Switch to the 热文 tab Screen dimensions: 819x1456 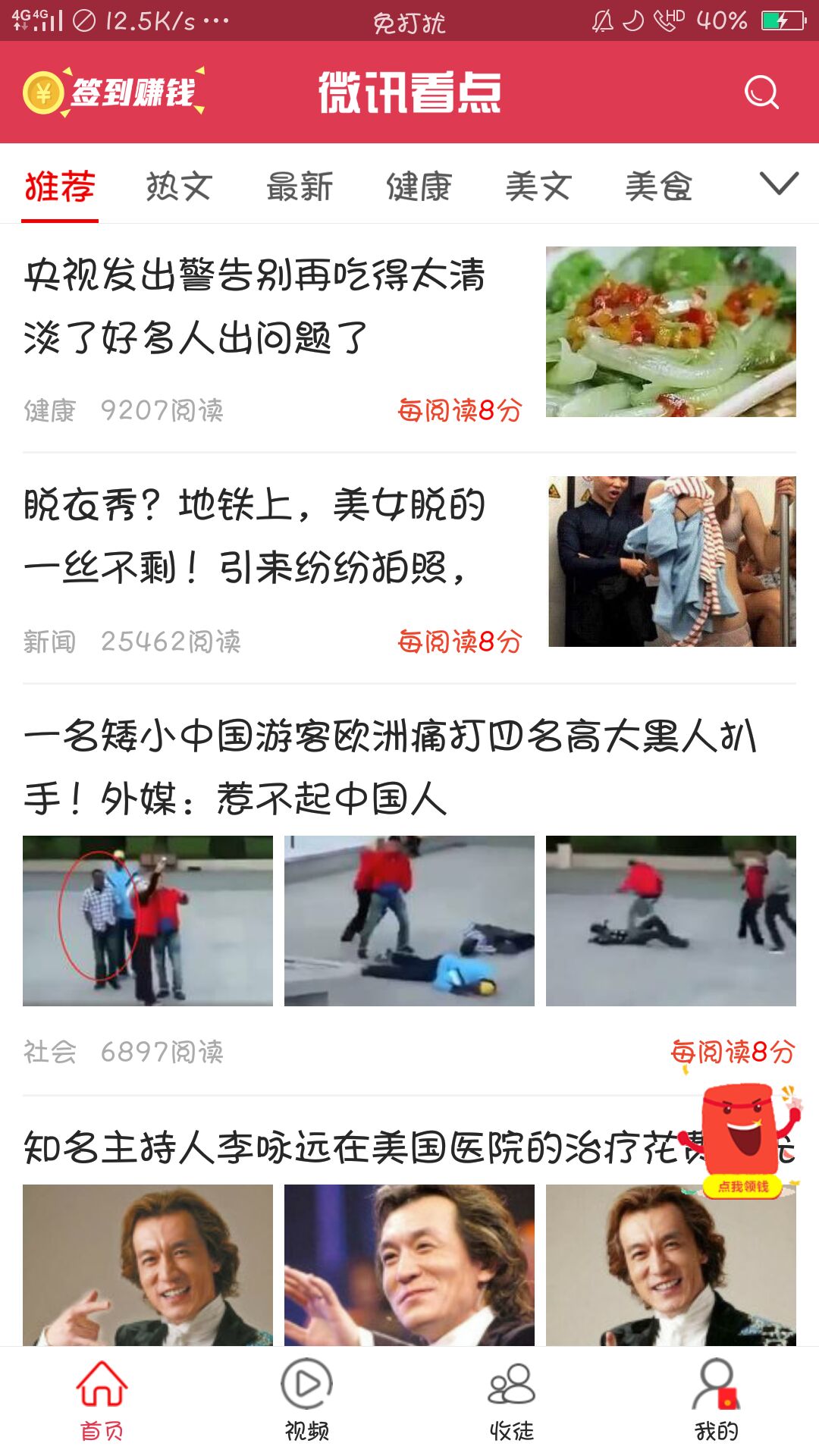coord(180,186)
